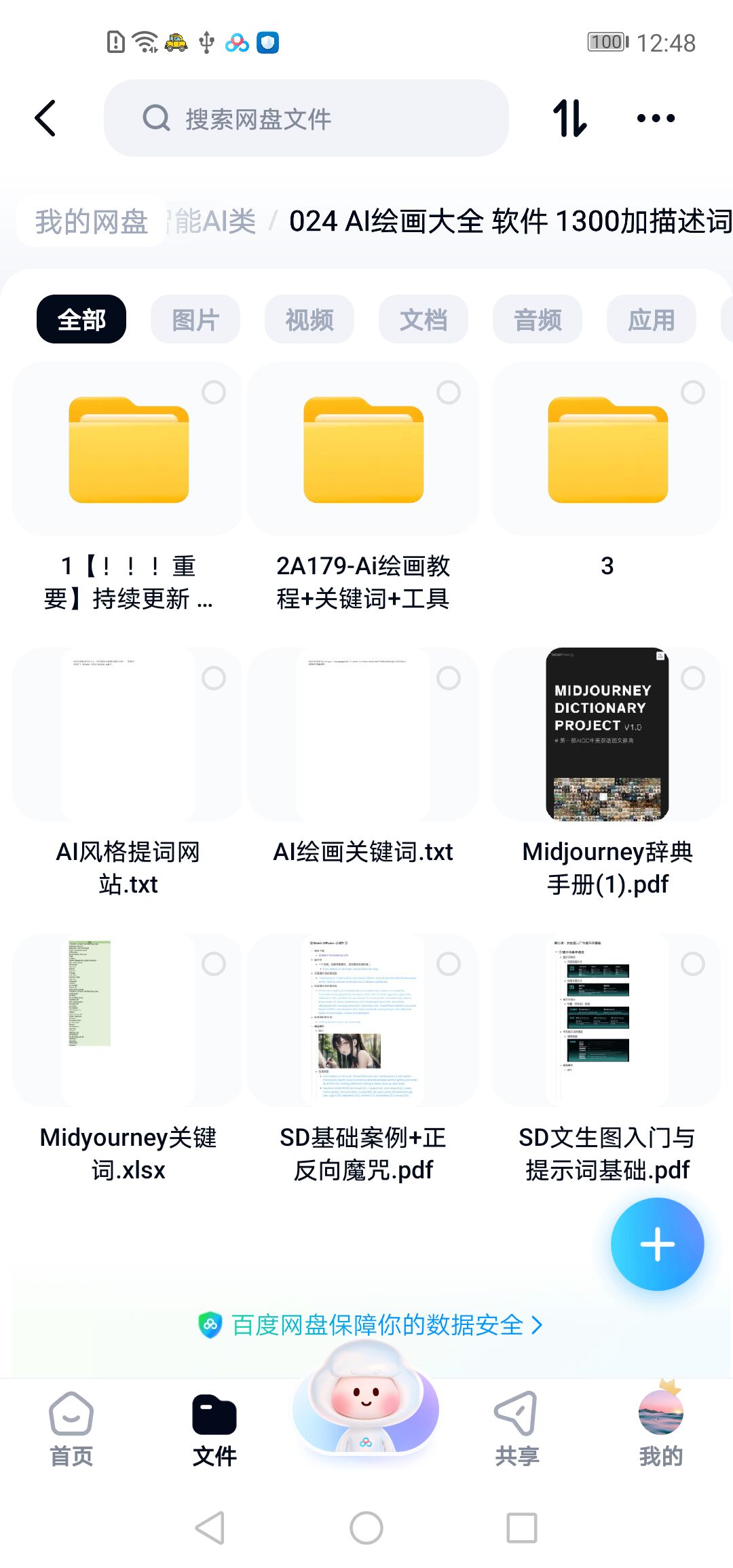This screenshot has height=1568, width=733.
Task: Tap the 搜索网盘文件 search box
Action: point(305,118)
